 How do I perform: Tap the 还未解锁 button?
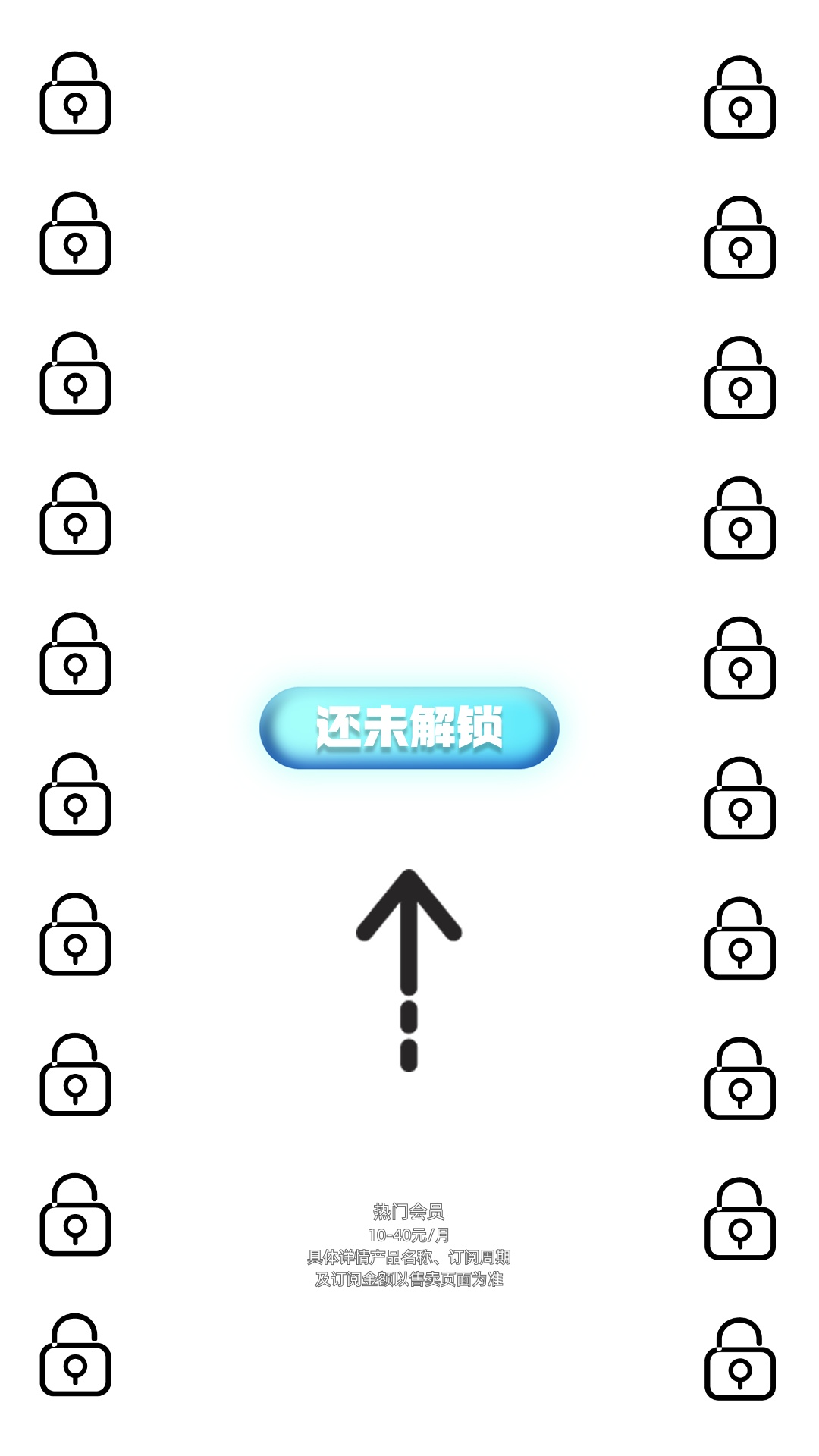click(x=409, y=728)
